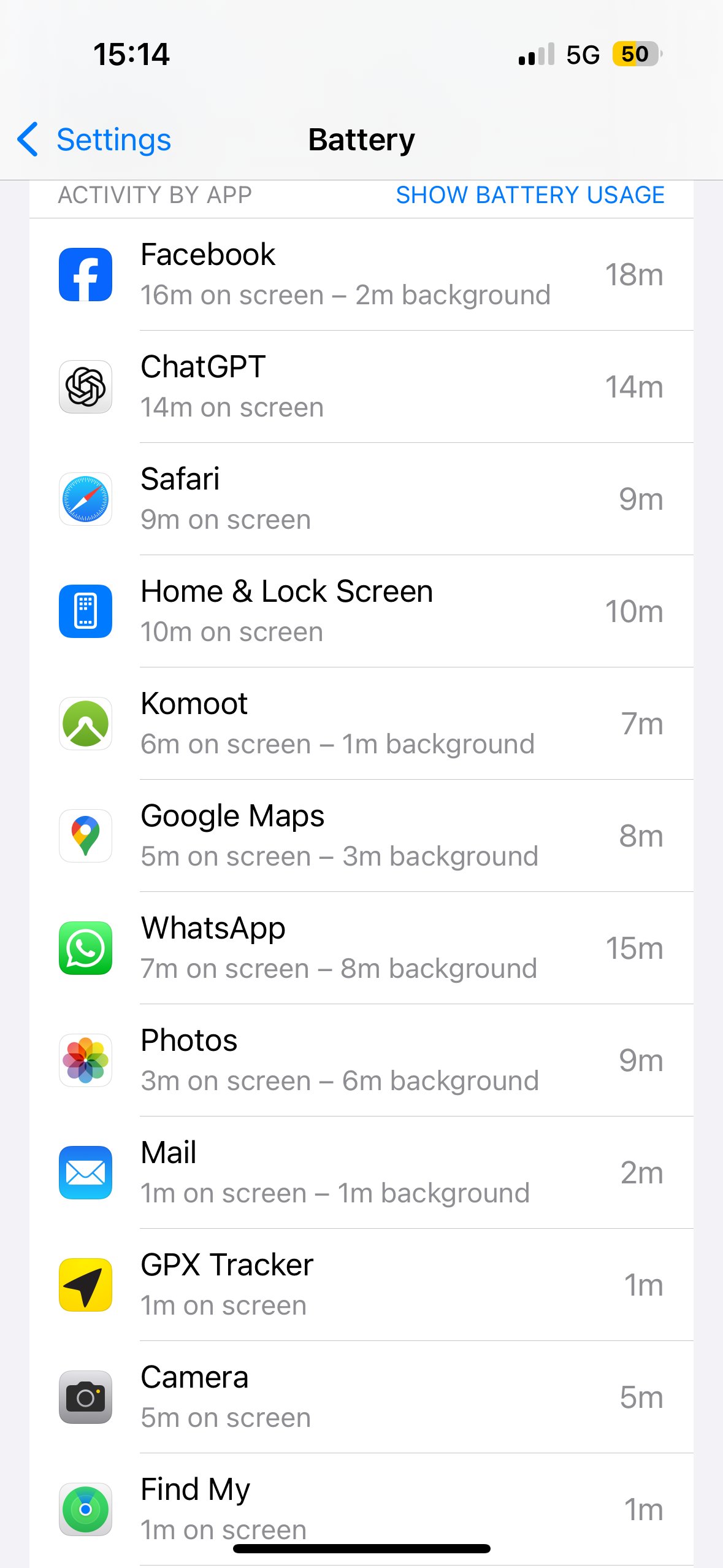Select WhatsApp activity entry
The image size is (723, 1568).
(361, 948)
